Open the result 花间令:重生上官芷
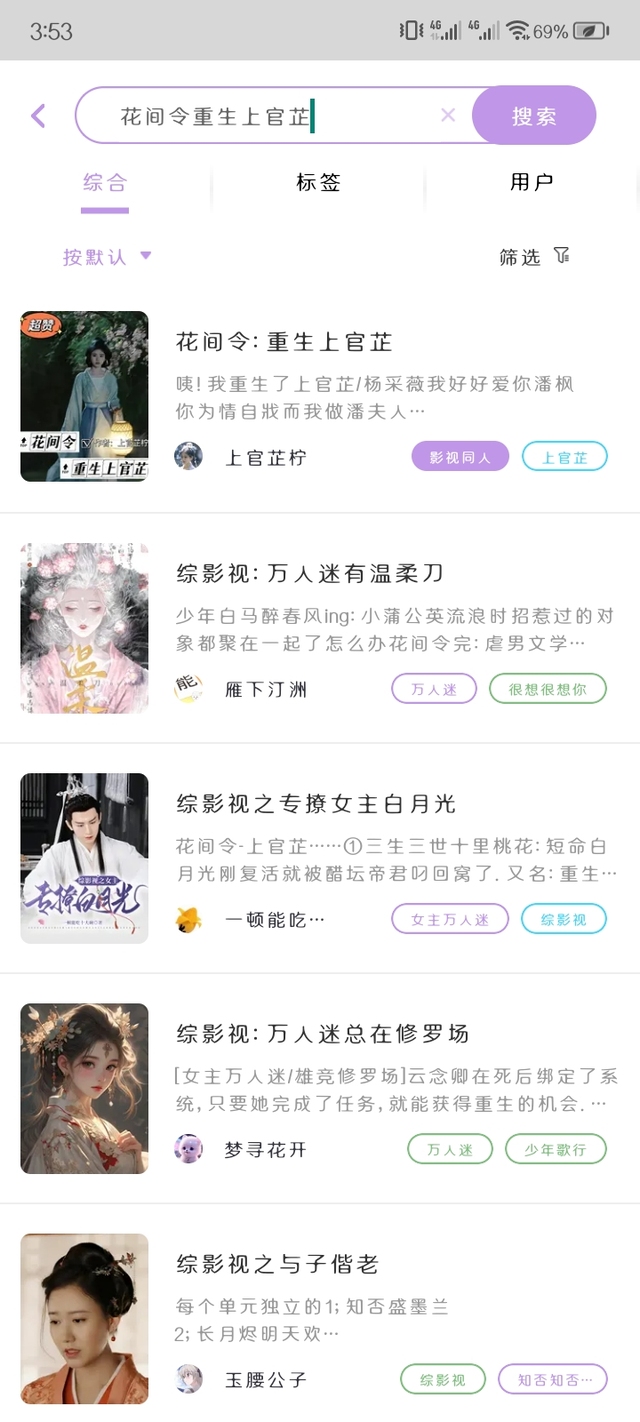This screenshot has width=640, height=1422. coord(284,342)
